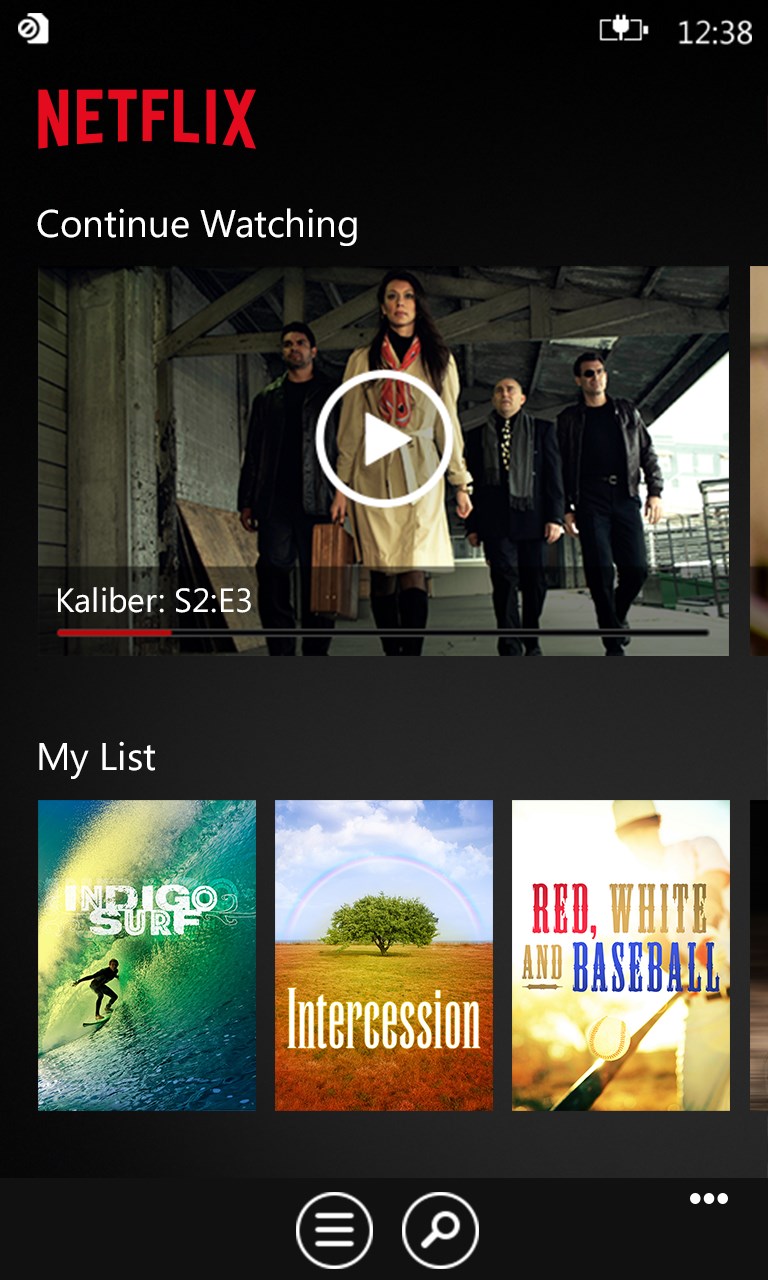Open the Intercession title card
This screenshot has height=1280, width=768.
[384, 955]
